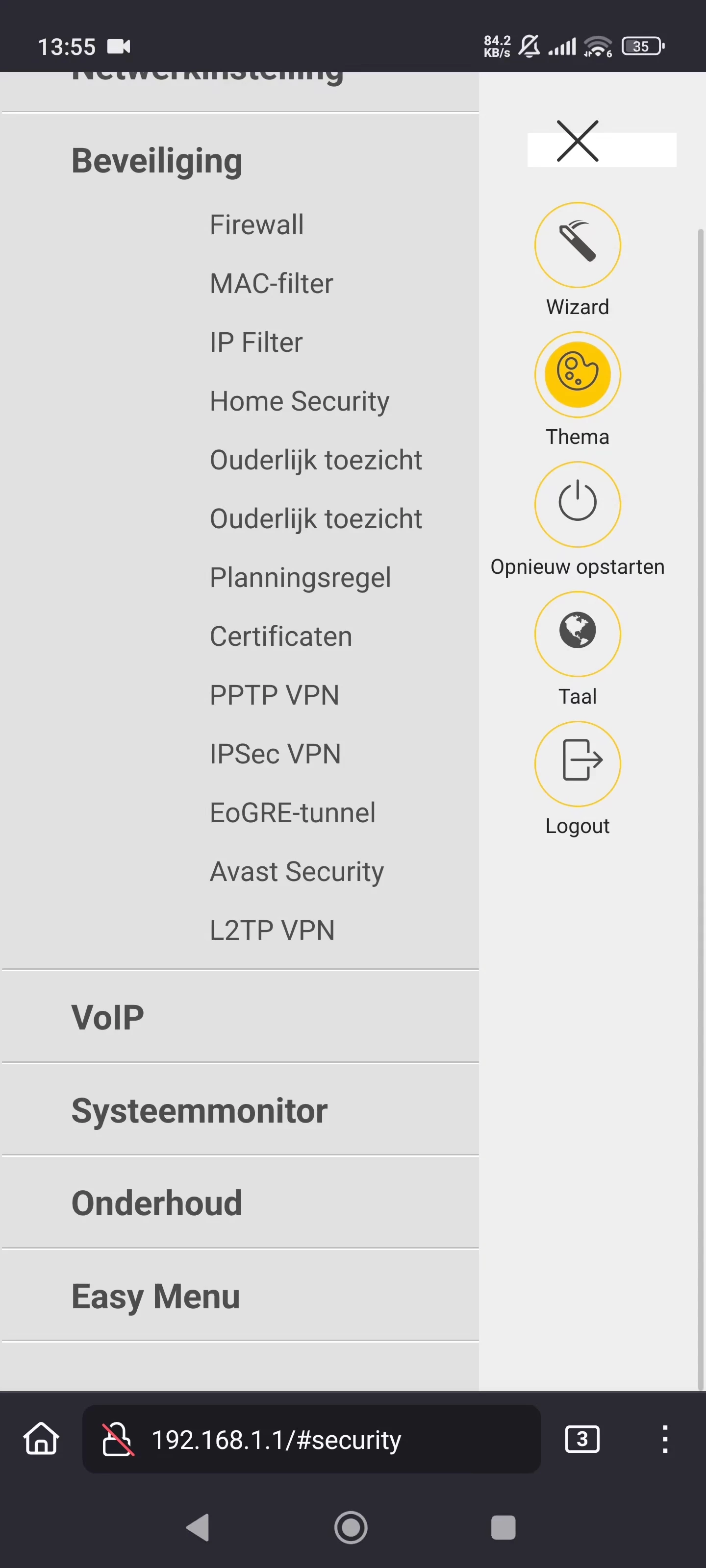Select Home Security
Viewport: 706px width, 1568px height.
point(299,401)
